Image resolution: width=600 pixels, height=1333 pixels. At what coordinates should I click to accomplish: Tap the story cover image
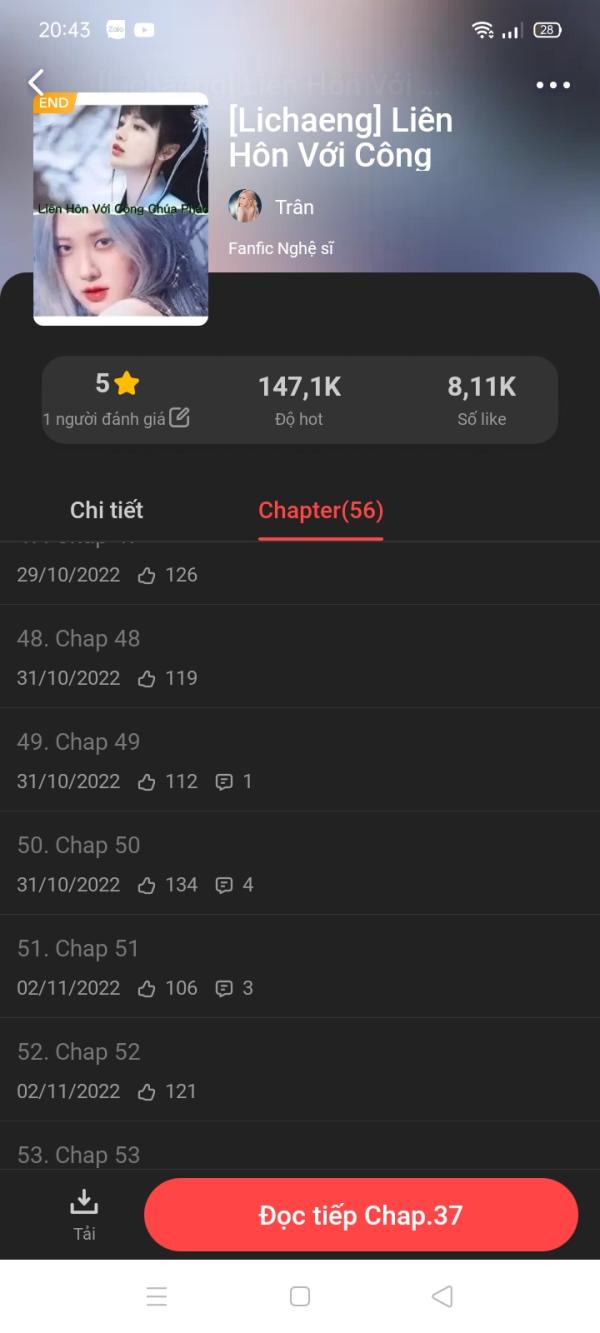coord(121,209)
